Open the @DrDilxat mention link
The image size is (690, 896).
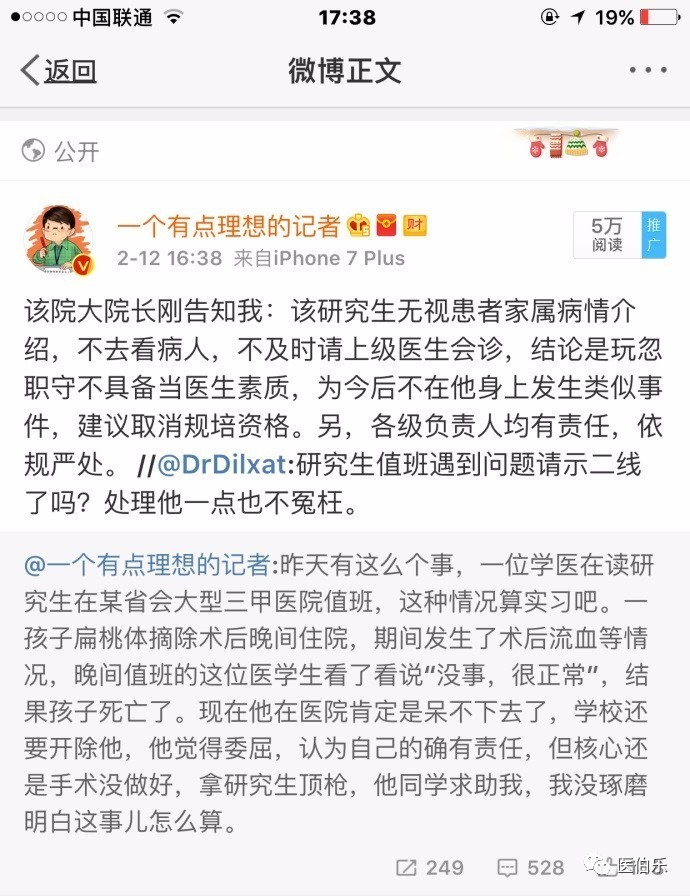221,464
